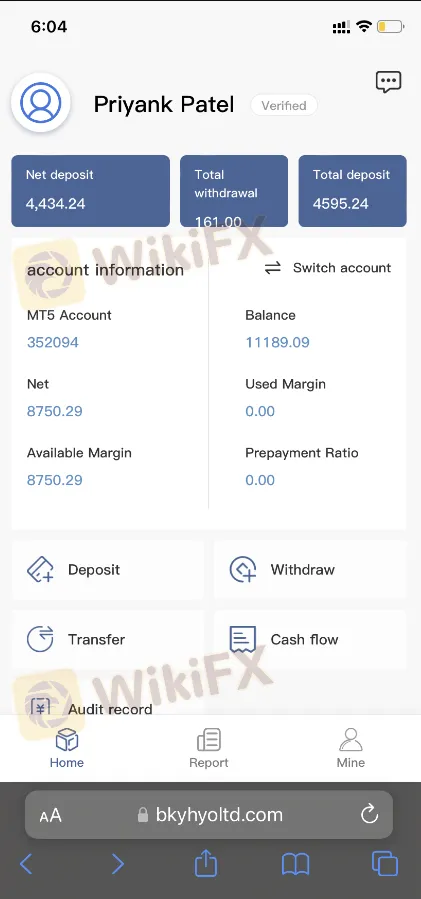Open the Withdraw option
The width and height of the screenshot is (421, 899).
pyautogui.click(x=310, y=570)
